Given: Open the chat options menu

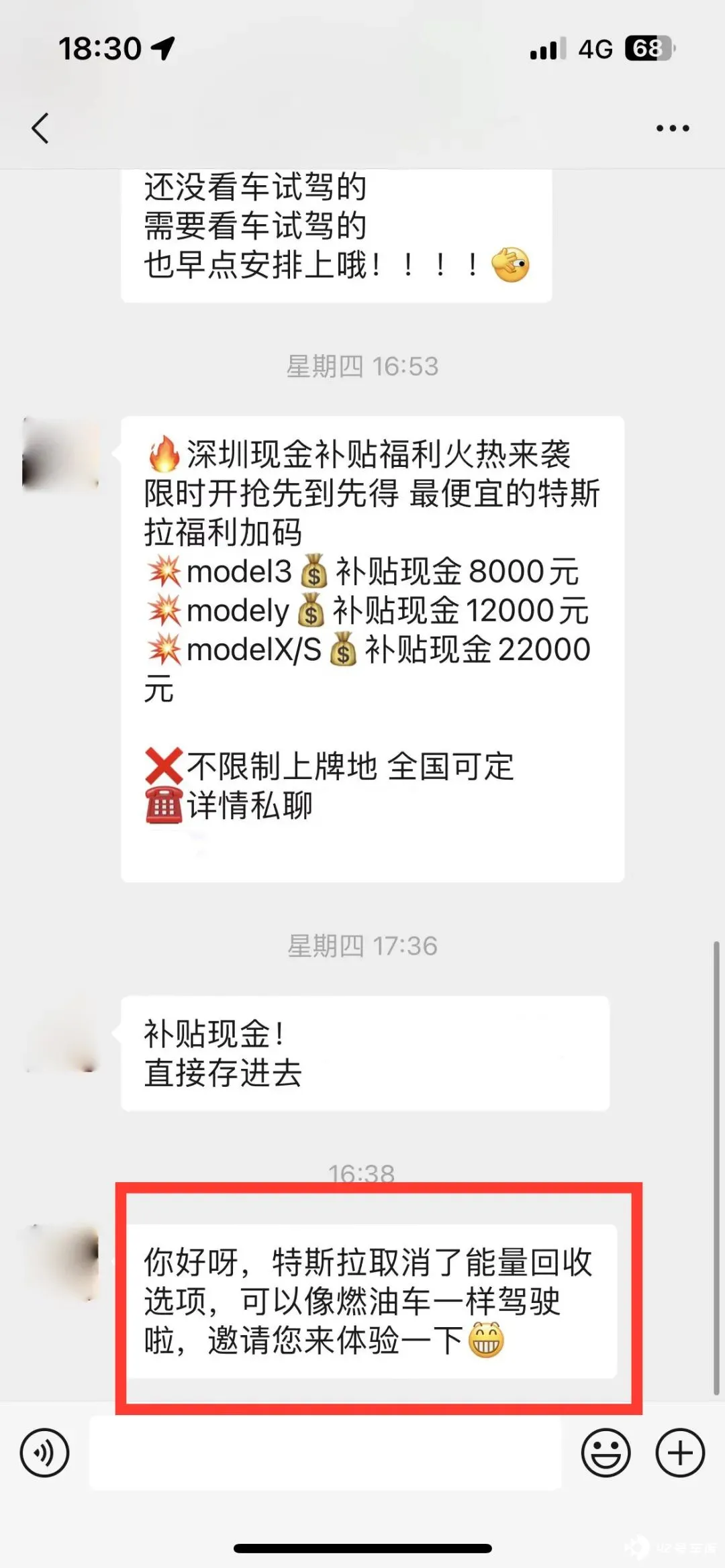Looking at the screenshot, I should pos(673,128).
